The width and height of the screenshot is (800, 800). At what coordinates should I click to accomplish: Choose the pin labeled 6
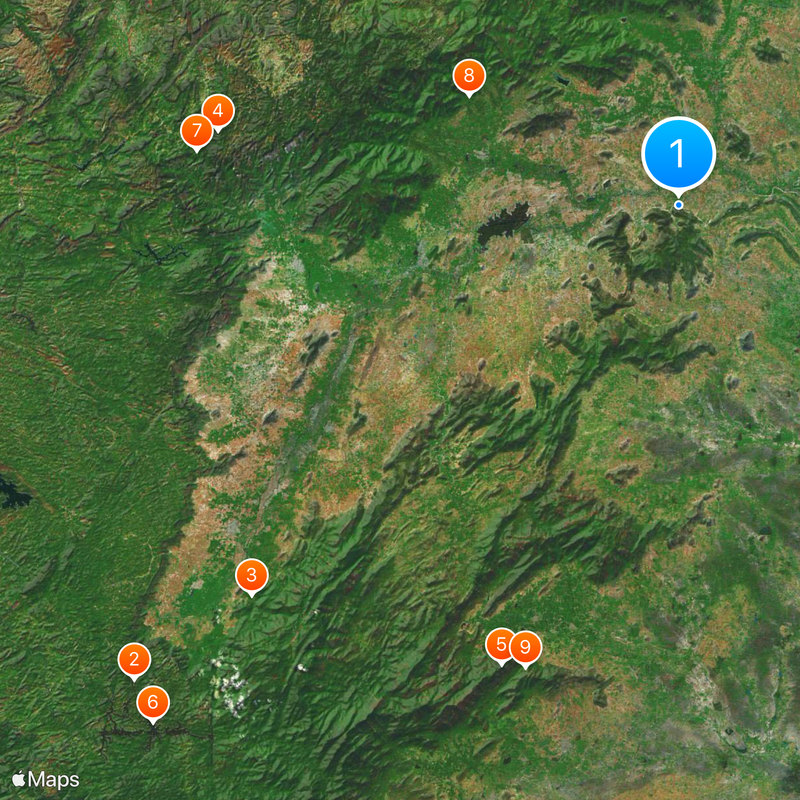point(152,702)
